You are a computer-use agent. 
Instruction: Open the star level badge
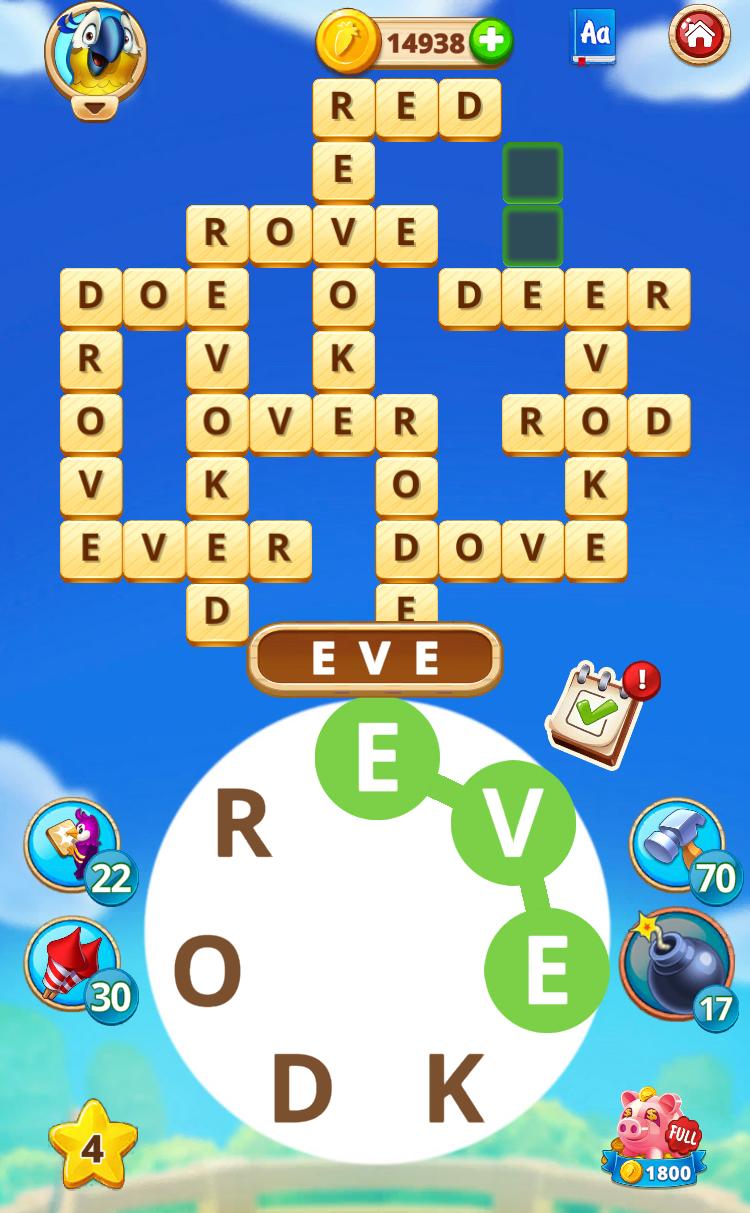coord(92,1147)
